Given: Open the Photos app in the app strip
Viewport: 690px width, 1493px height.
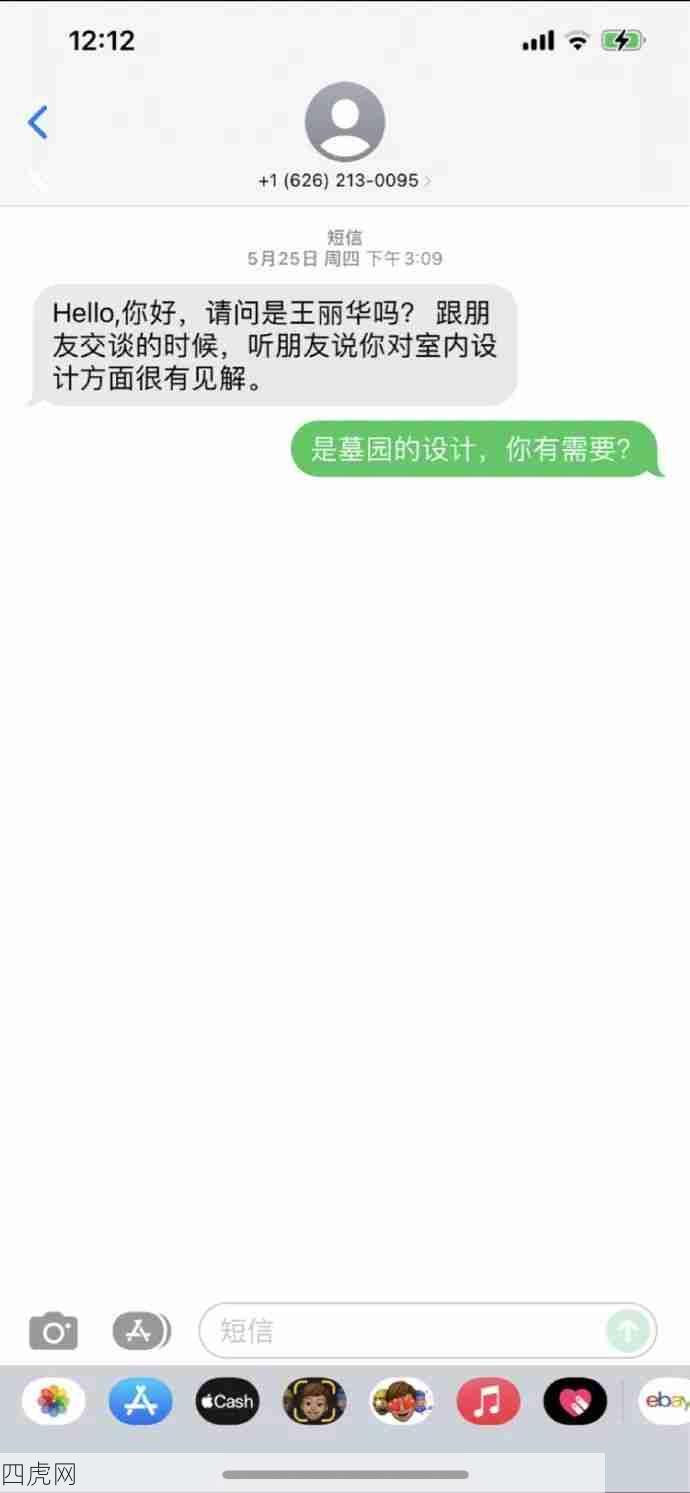Looking at the screenshot, I should pos(53,1401).
